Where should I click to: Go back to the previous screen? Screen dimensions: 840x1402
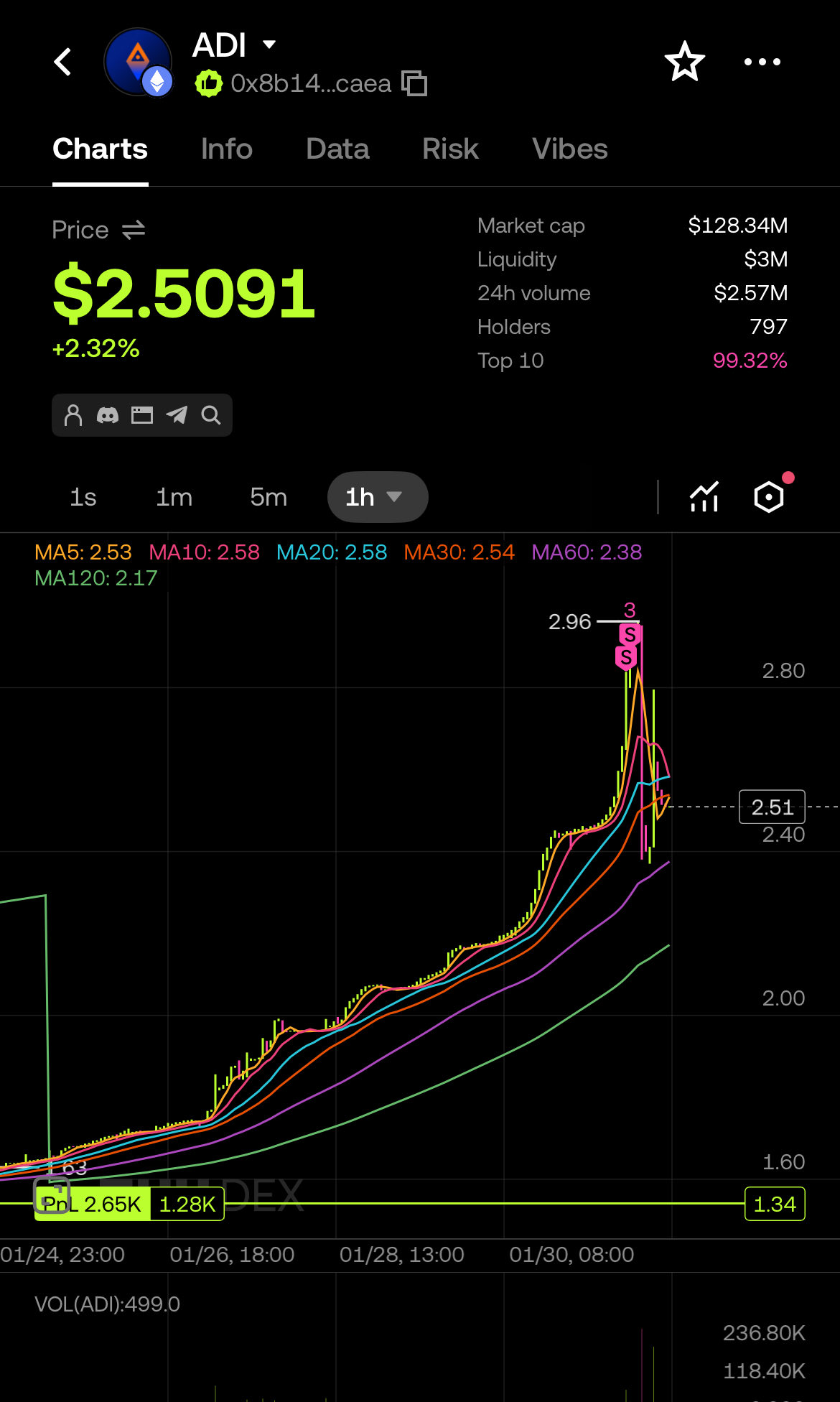tap(63, 62)
